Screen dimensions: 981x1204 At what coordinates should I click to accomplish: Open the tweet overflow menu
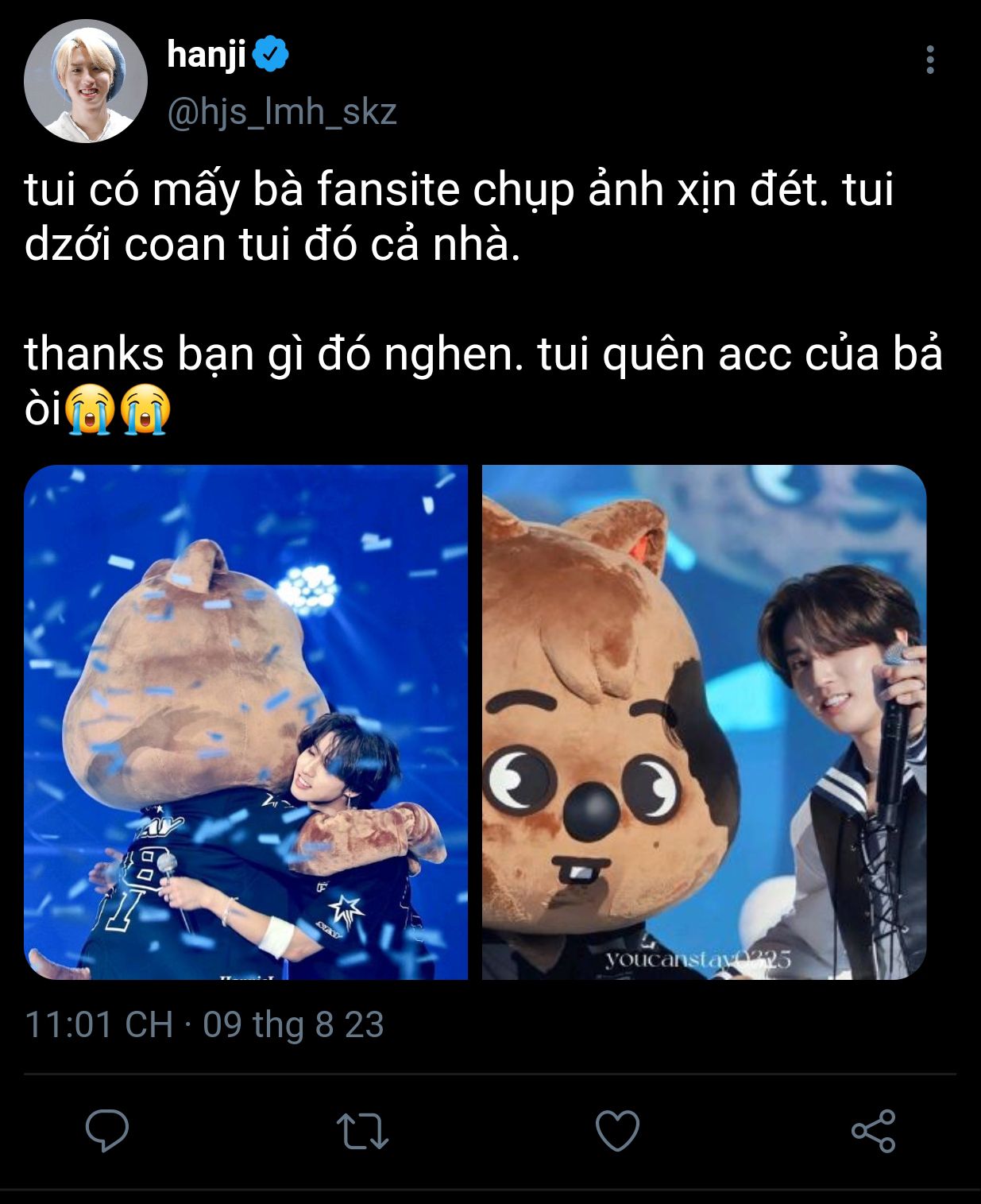point(929,60)
